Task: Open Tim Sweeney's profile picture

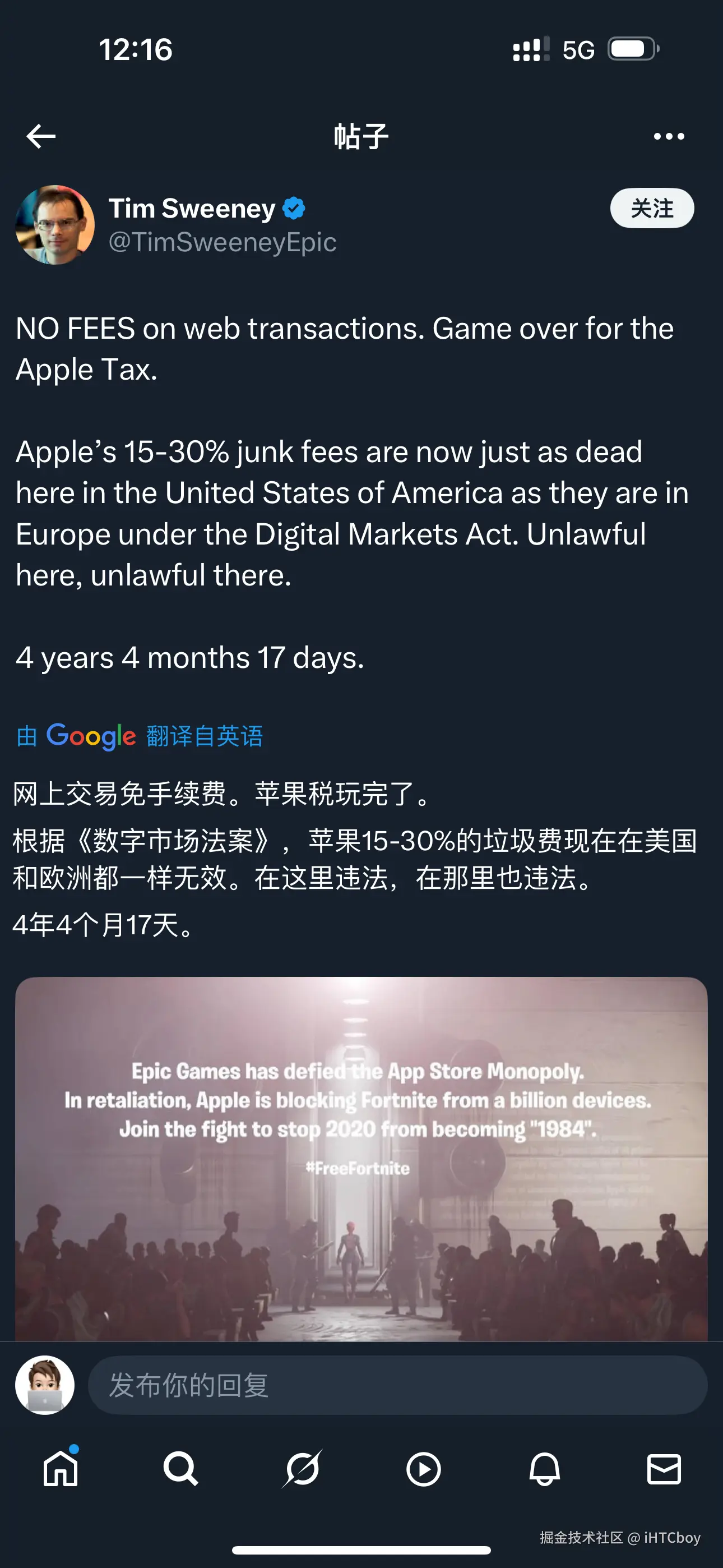Action: (55, 225)
